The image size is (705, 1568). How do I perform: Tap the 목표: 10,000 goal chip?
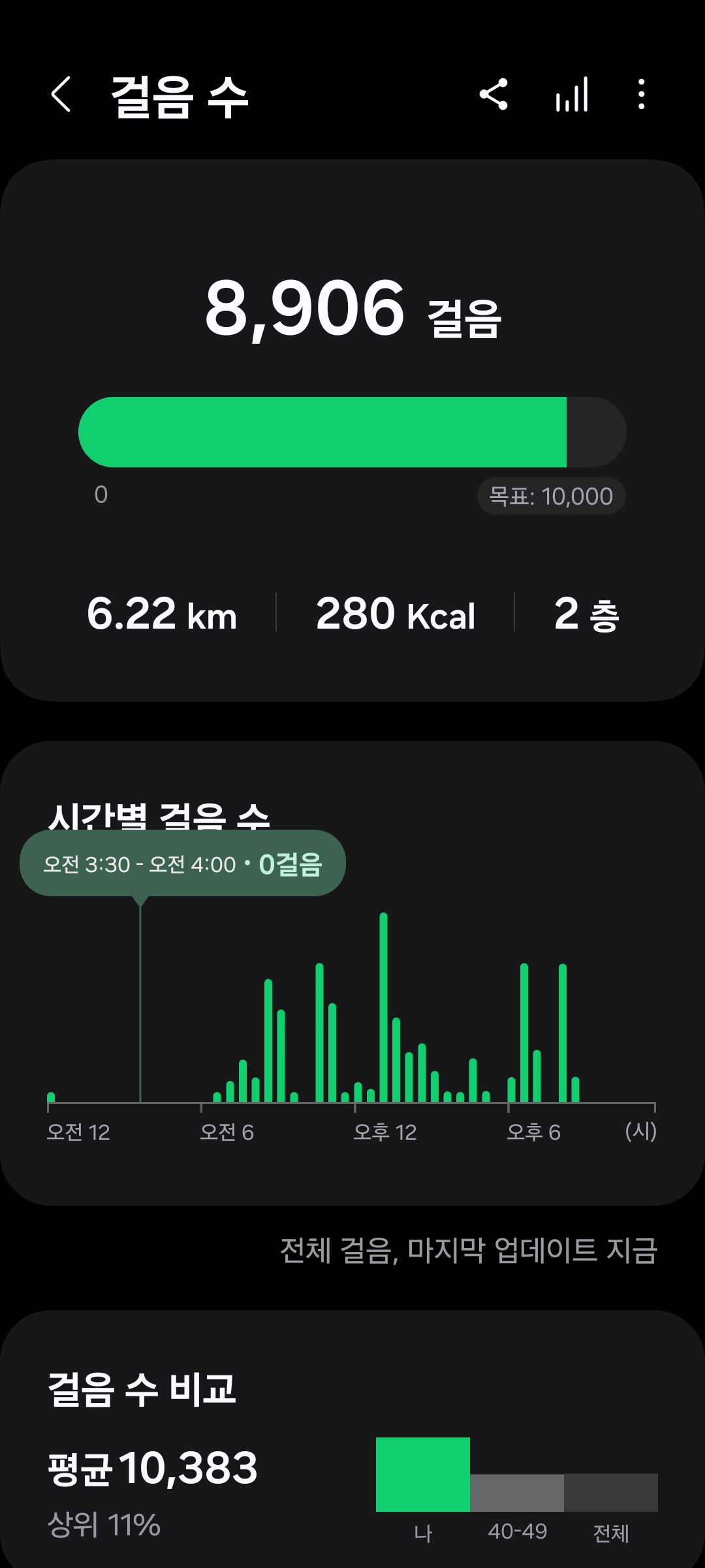551,496
